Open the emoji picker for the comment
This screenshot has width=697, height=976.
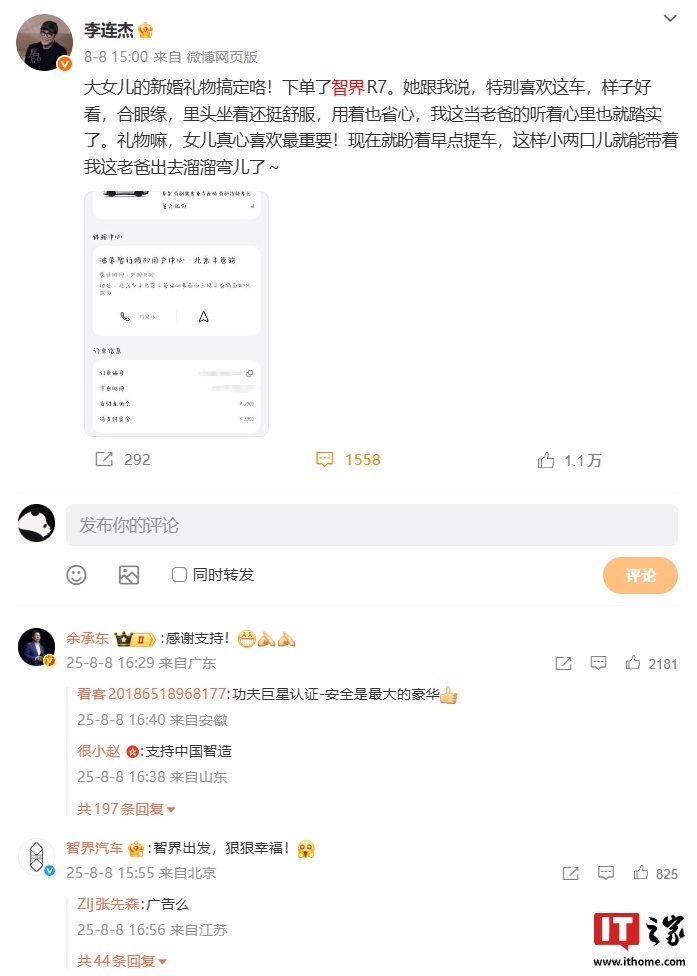pyautogui.click(x=77, y=575)
